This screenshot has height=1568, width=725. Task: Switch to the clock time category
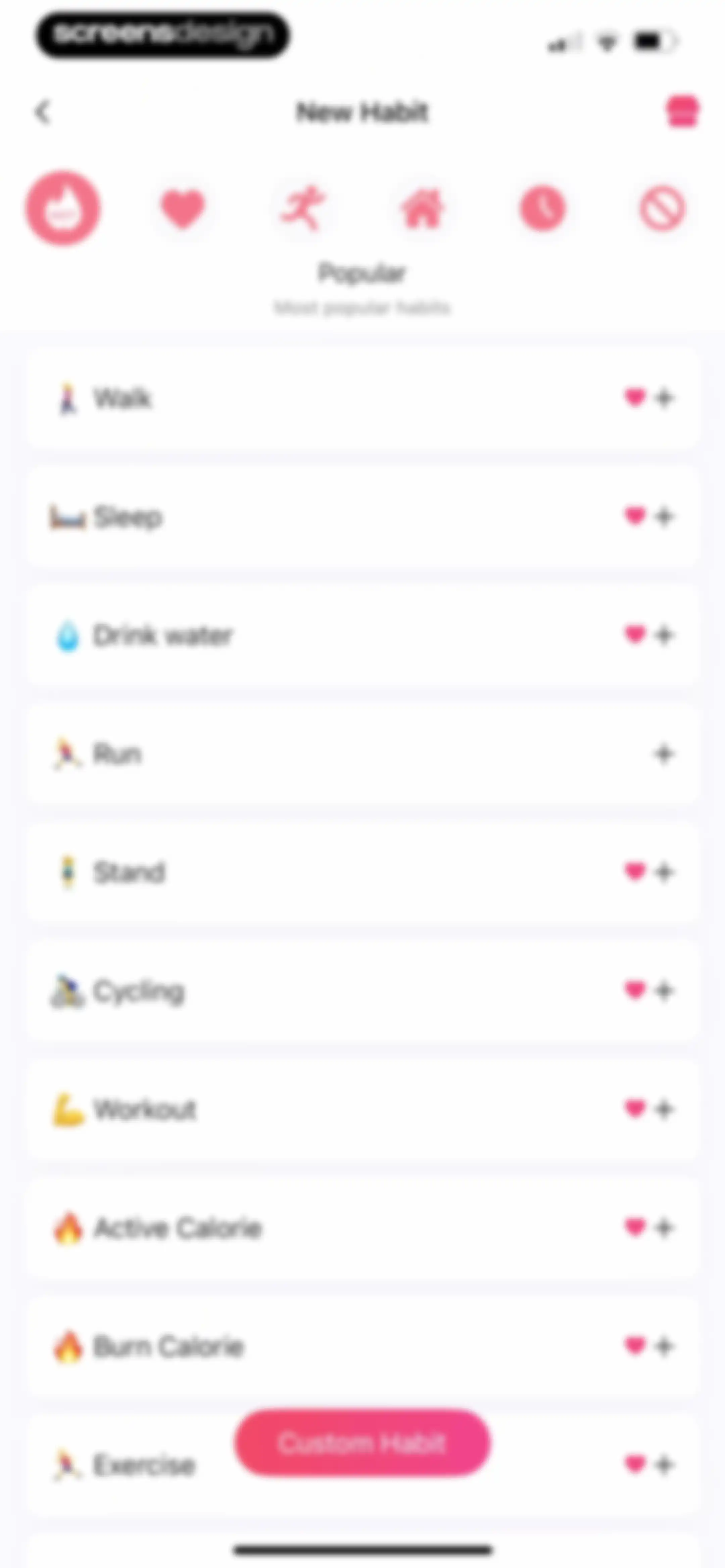pyautogui.click(x=542, y=209)
